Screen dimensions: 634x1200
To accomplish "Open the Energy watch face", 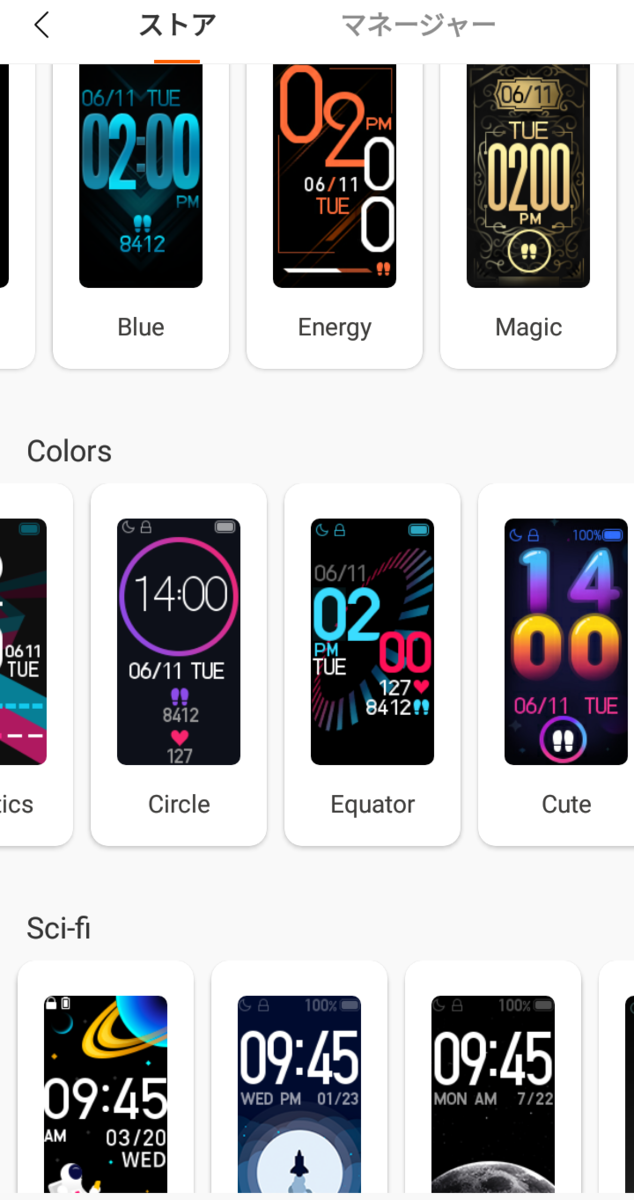I will pyautogui.click(x=335, y=215).
